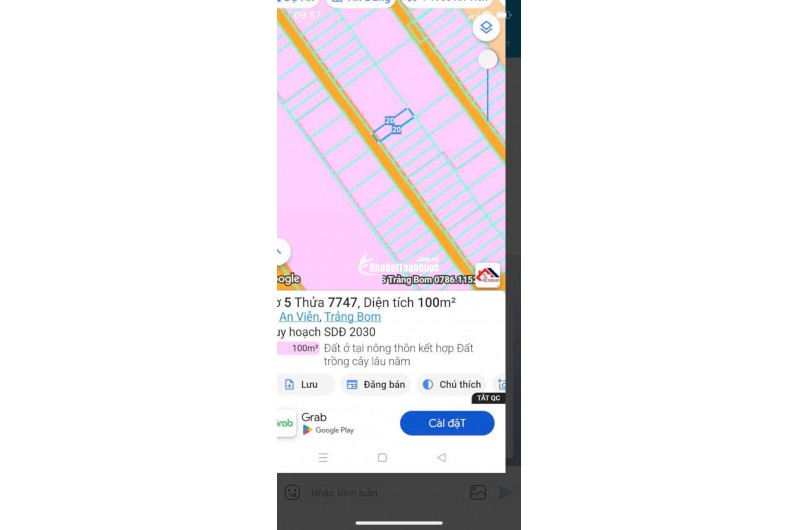Send the comment
Viewport: 800px width, 530px height.
tap(505, 492)
